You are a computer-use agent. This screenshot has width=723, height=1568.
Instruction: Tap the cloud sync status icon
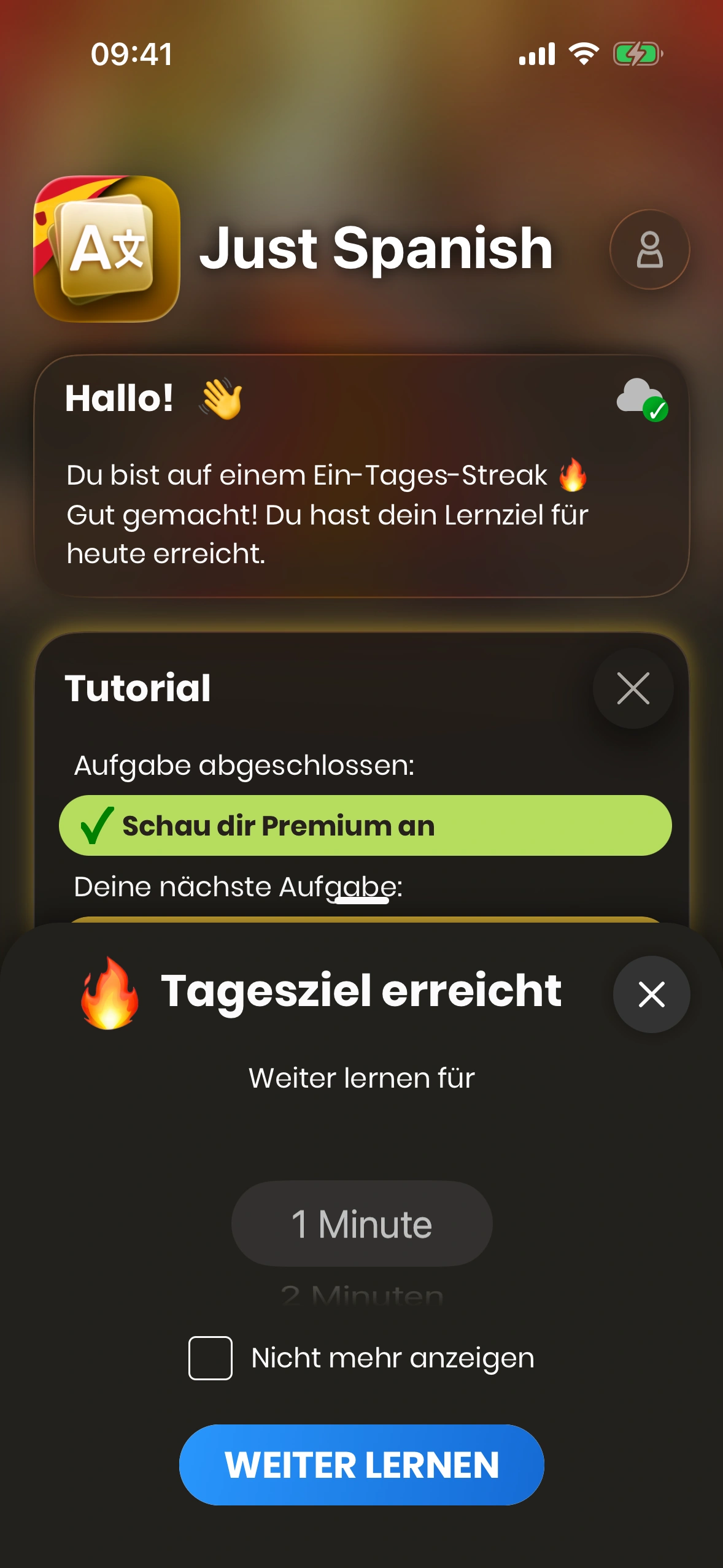642,399
